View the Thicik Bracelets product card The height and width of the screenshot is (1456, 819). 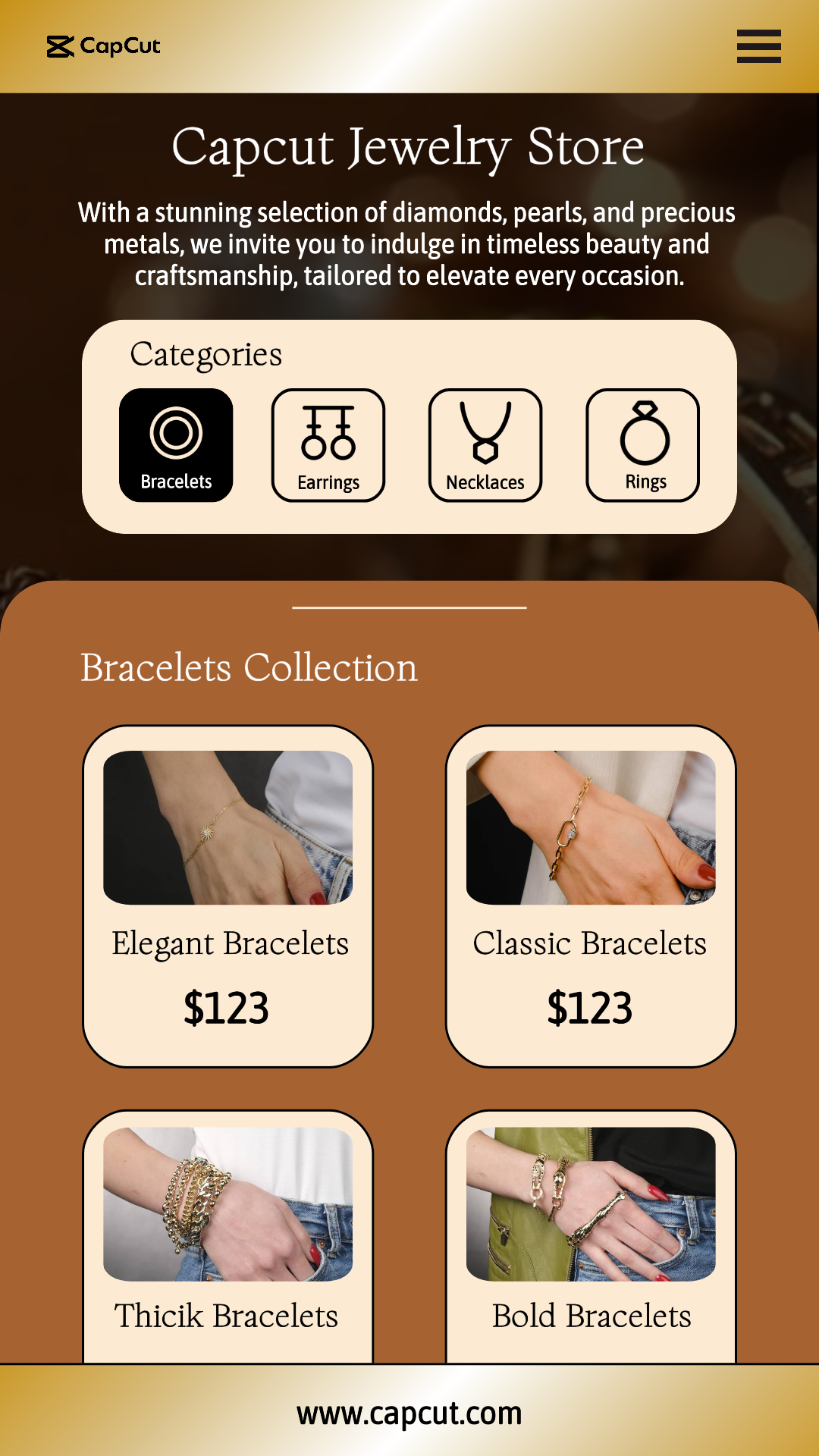(227, 1236)
